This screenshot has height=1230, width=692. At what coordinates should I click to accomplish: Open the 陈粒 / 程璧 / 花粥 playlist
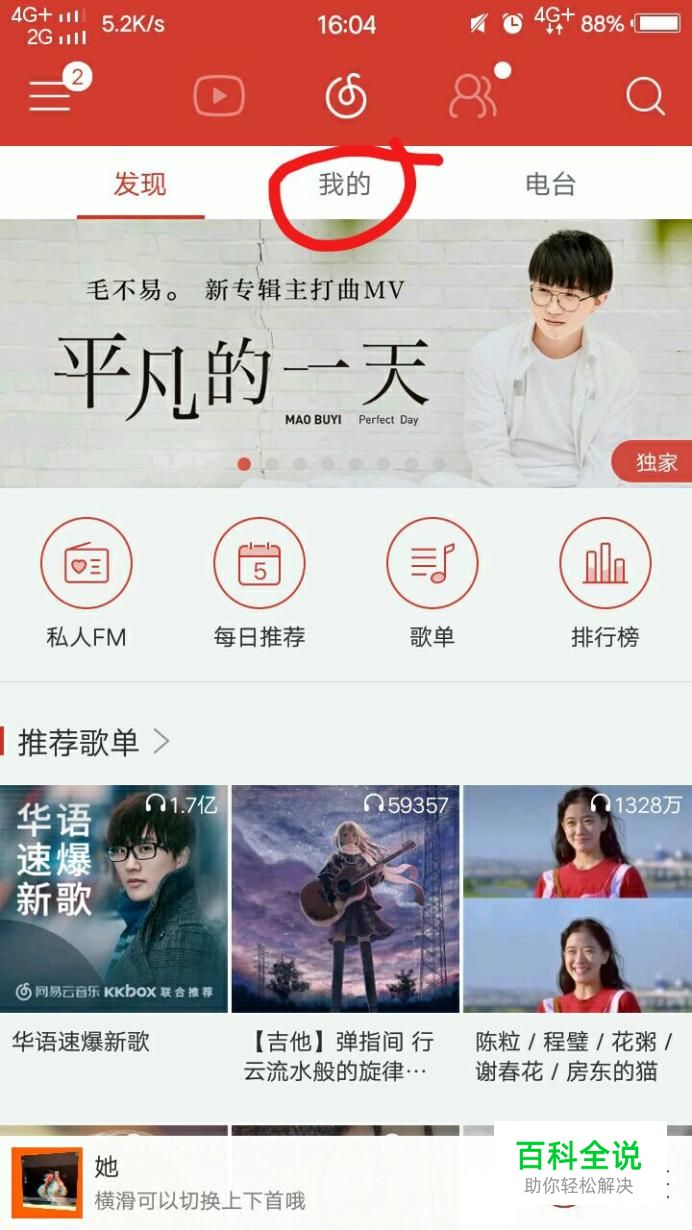click(x=577, y=898)
